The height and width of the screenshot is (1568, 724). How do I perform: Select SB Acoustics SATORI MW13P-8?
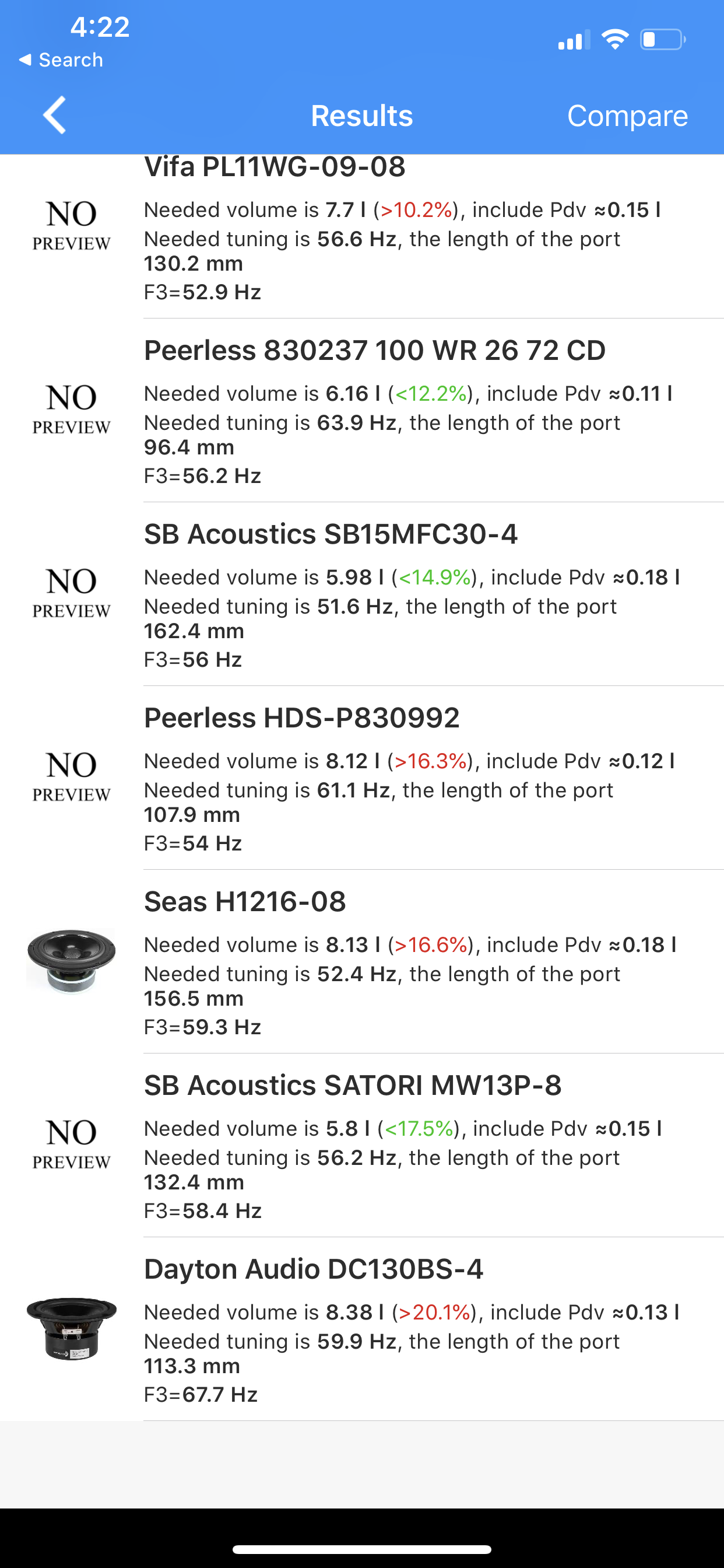click(362, 1146)
